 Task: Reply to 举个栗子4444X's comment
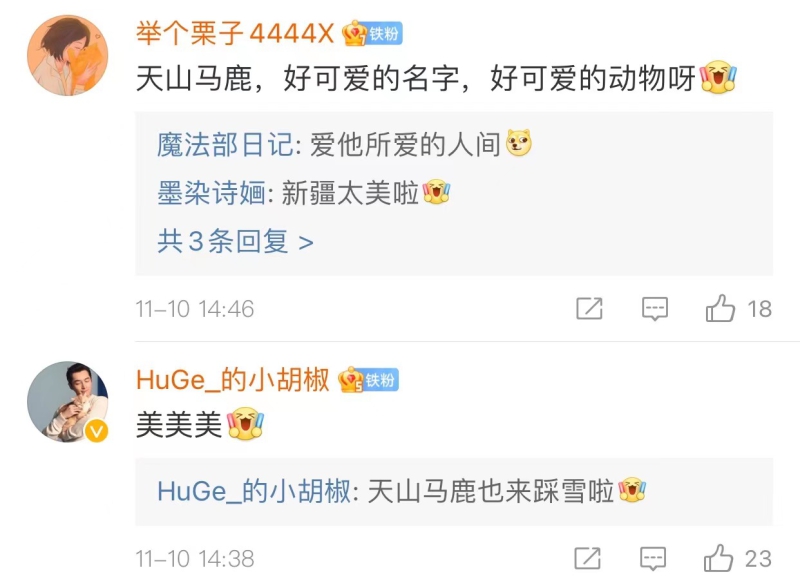(654, 309)
